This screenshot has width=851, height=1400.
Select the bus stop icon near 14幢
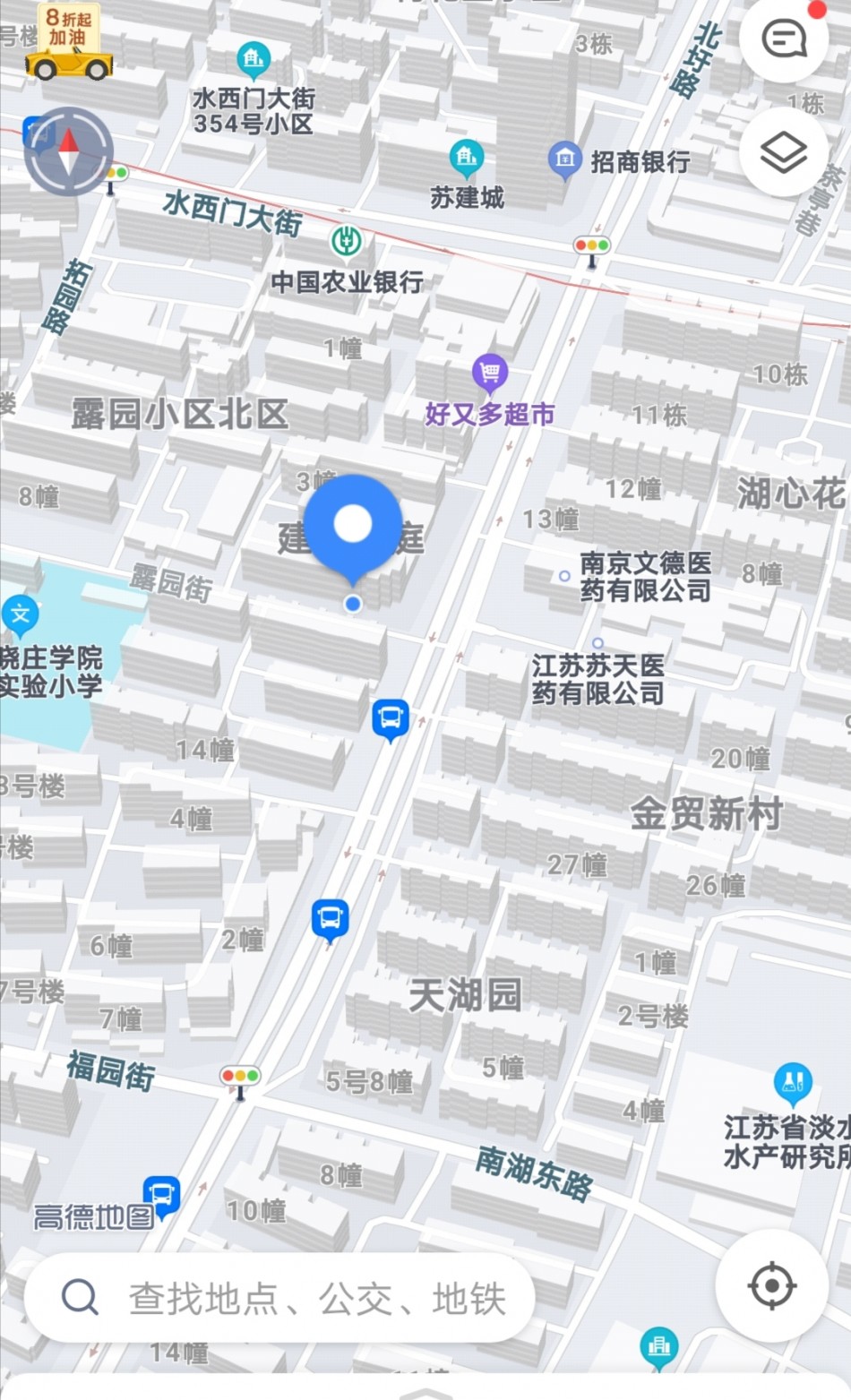390,718
